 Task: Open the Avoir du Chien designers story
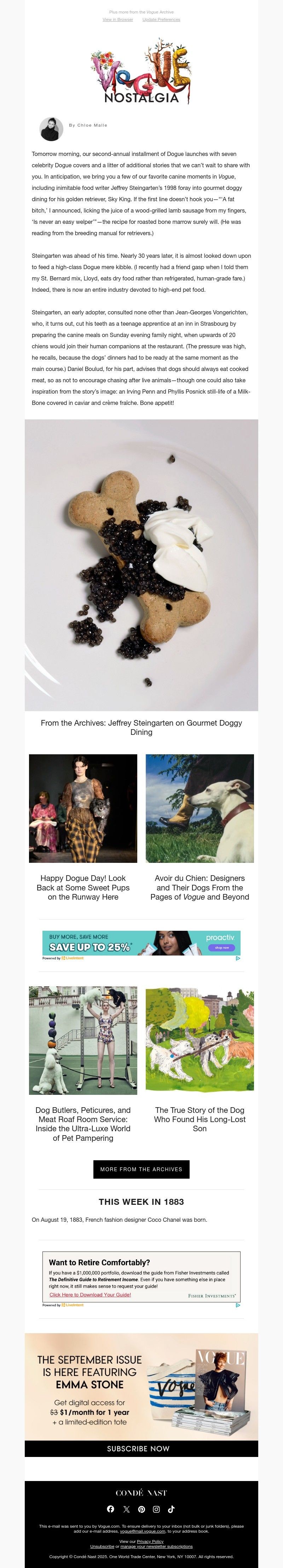[200, 887]
